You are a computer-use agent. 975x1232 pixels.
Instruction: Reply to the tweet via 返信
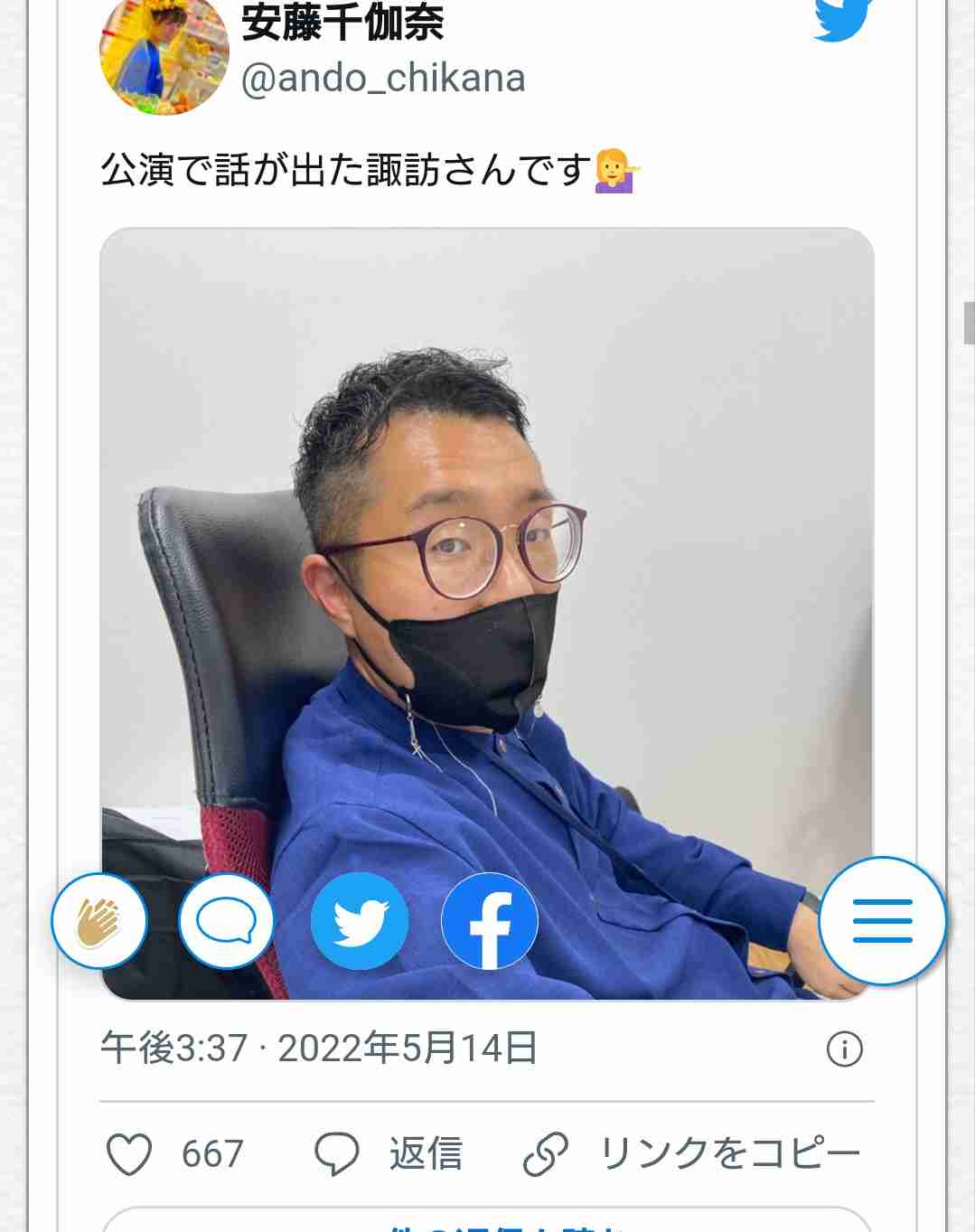(389, 1154)
